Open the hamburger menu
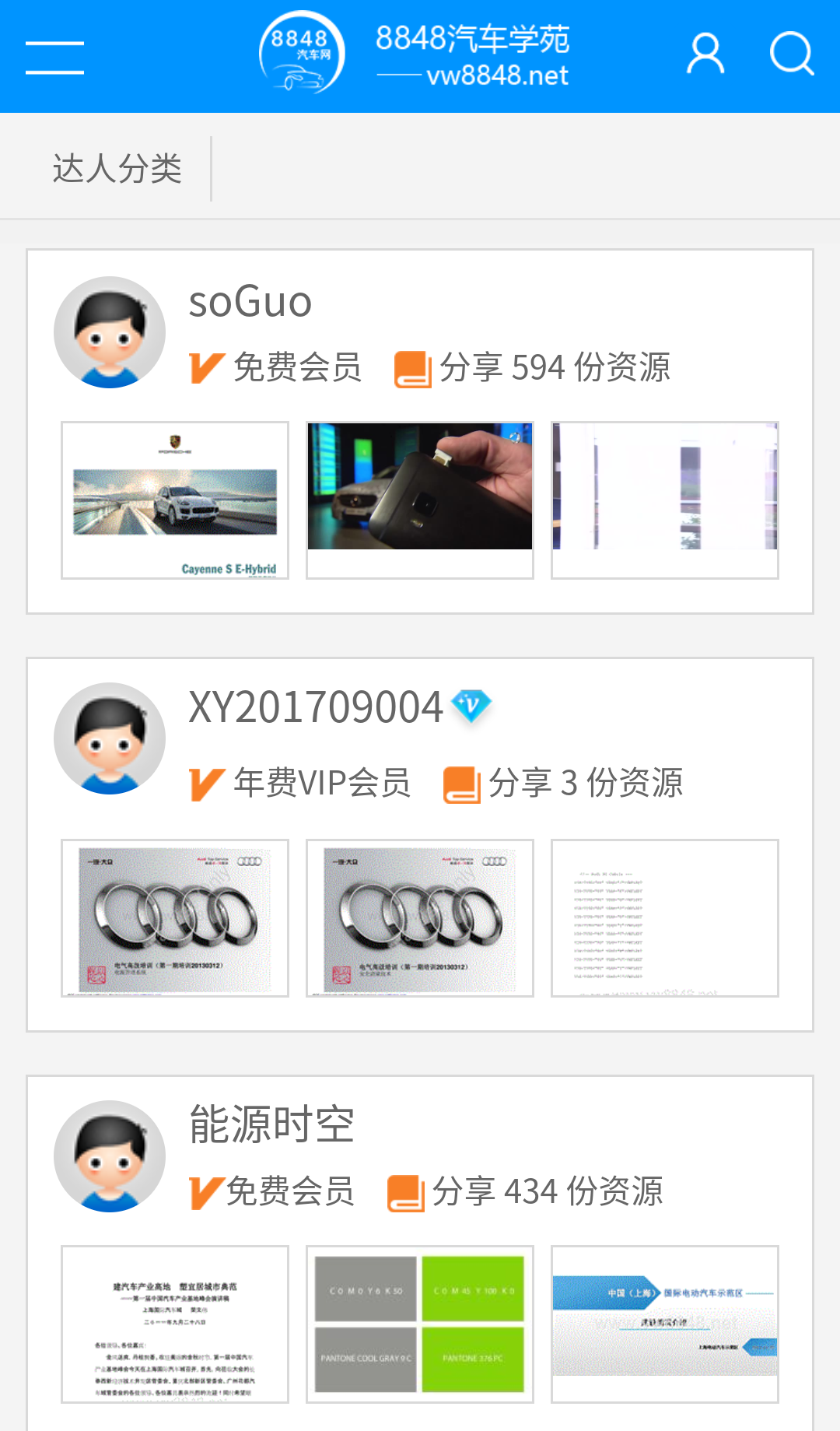 click(54, 58)
